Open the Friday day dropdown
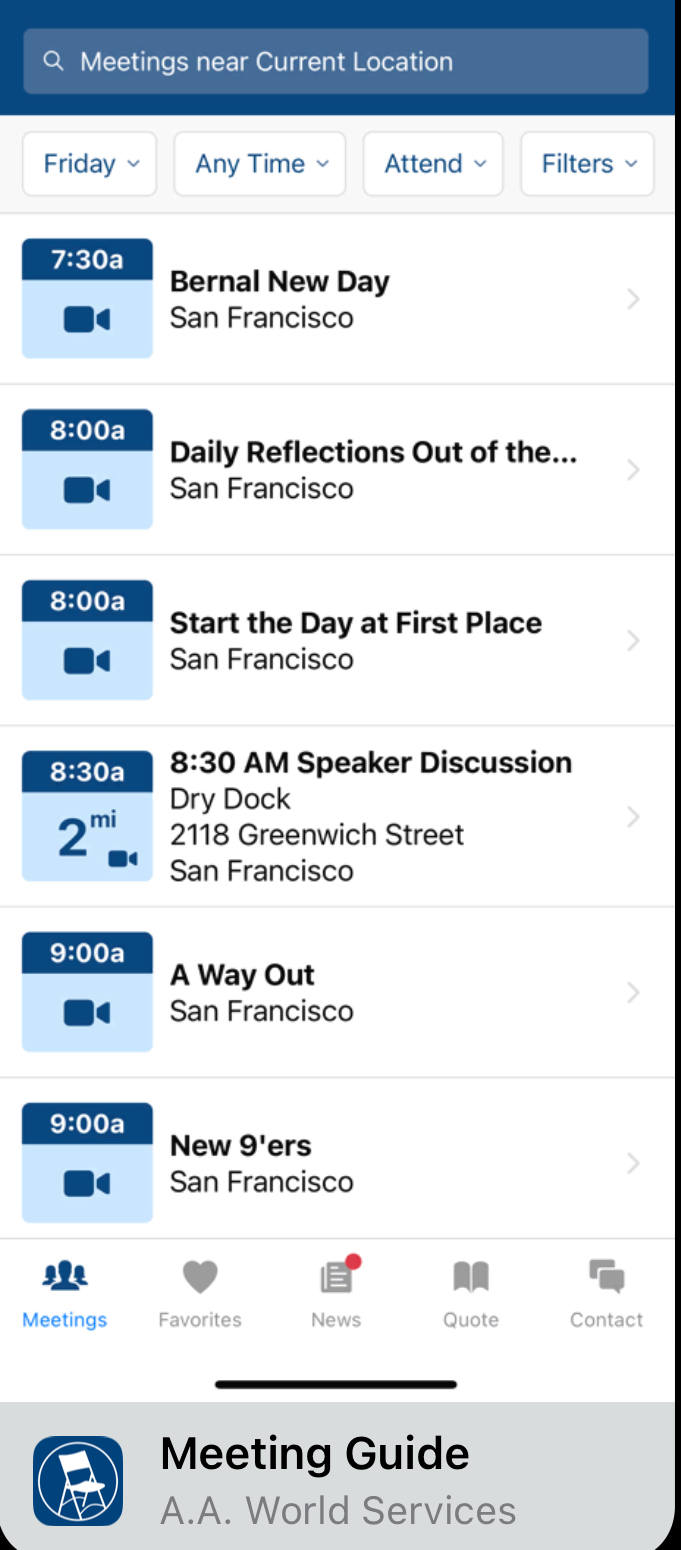 point(90,164)
